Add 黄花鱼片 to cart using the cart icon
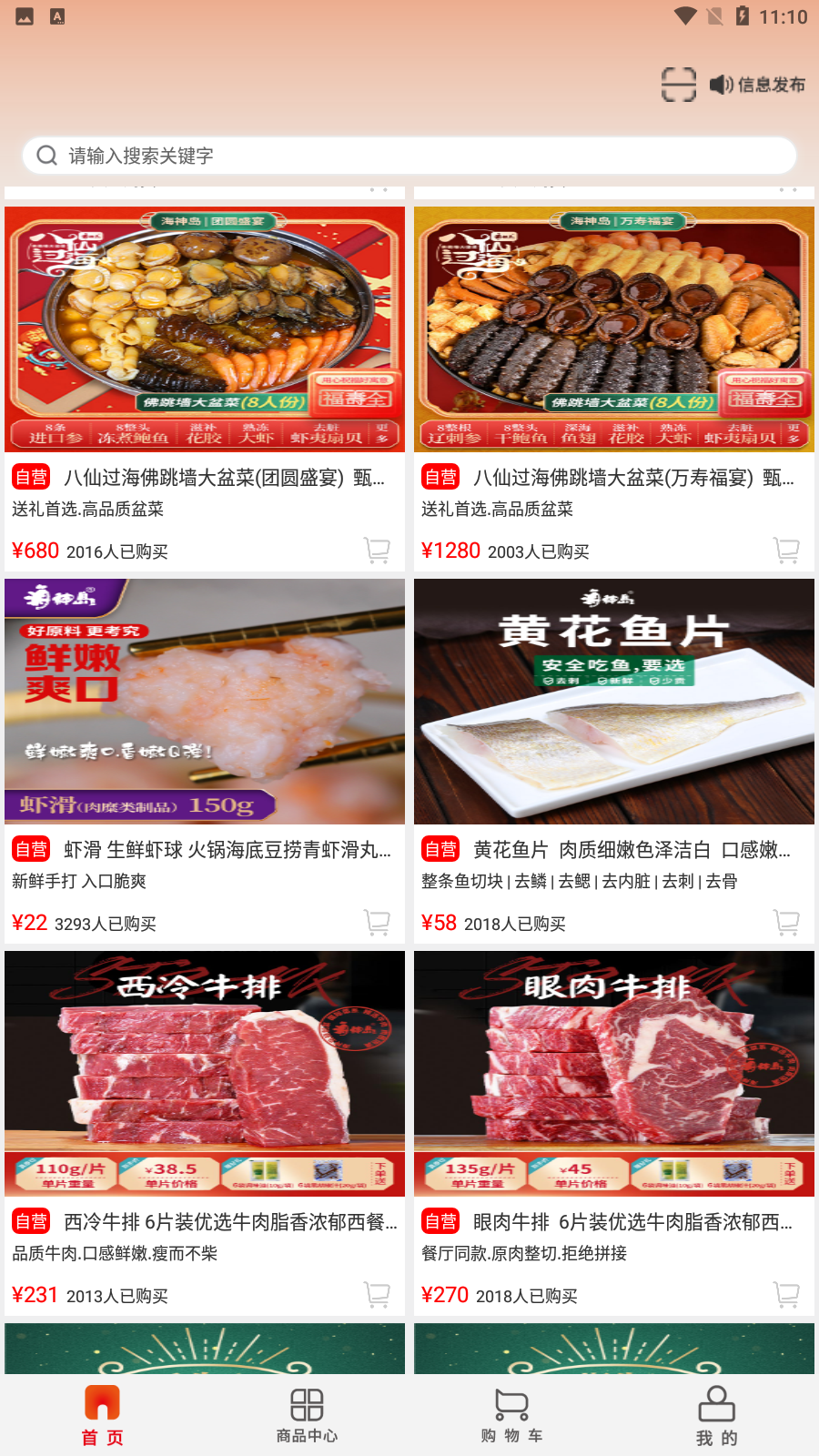Viewport: 819px width, 1456px height. (786, 922)
